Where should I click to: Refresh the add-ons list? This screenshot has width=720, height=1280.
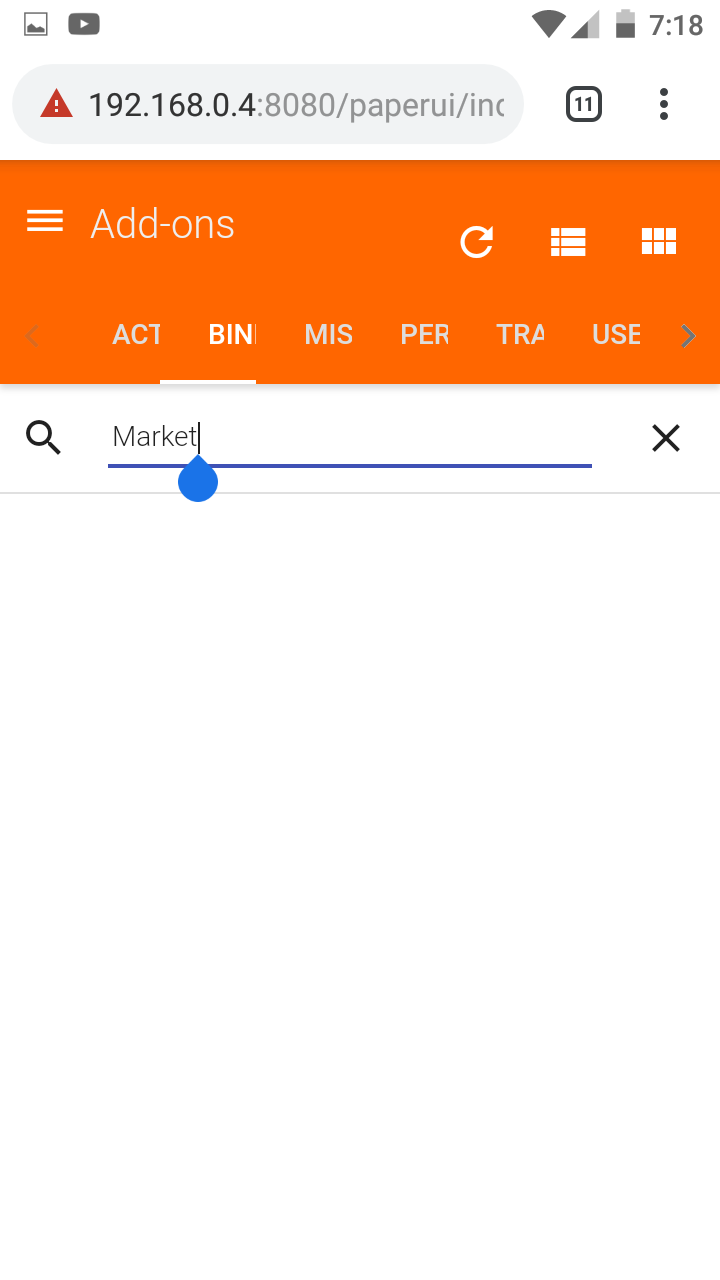coord(477,242)
